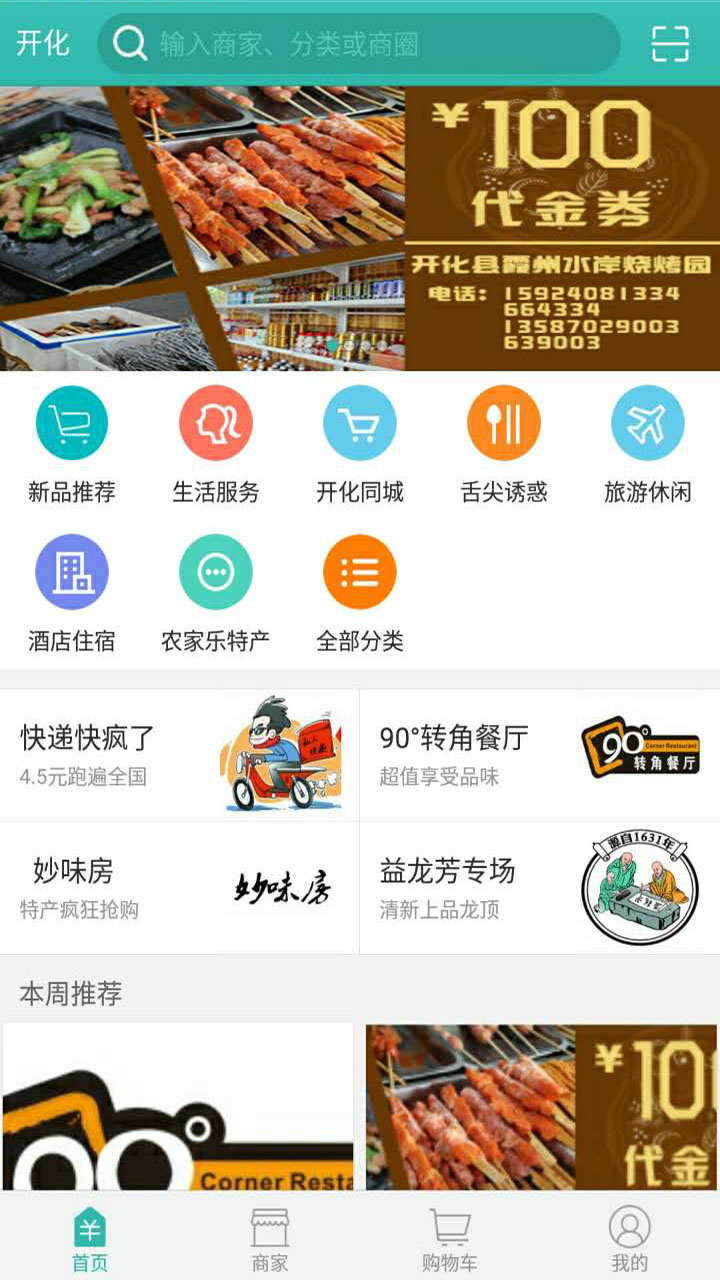Switch to the 我的 tab
Viewport: 720px width, 1280px height.
pyautogui.click(x=630, y=1238)
